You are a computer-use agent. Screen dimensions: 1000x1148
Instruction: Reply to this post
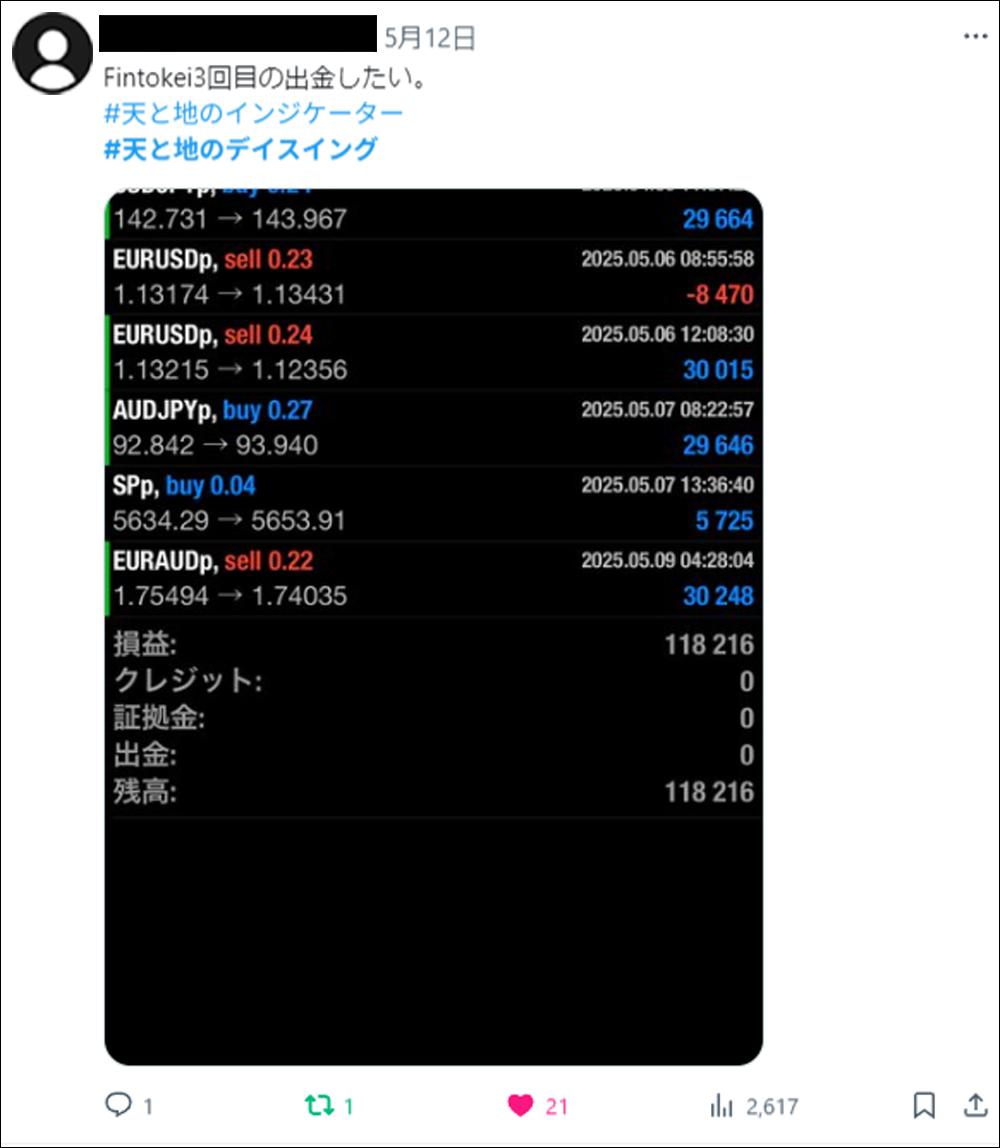118,1105
